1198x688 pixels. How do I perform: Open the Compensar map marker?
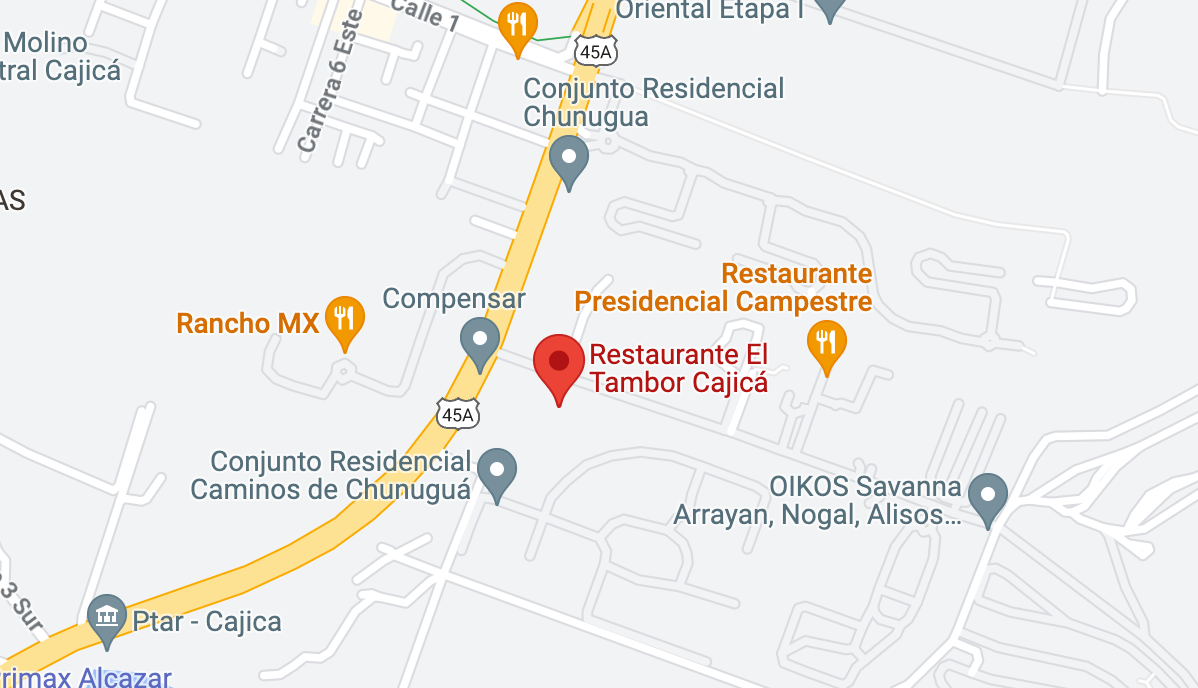[x=480, y=340]
